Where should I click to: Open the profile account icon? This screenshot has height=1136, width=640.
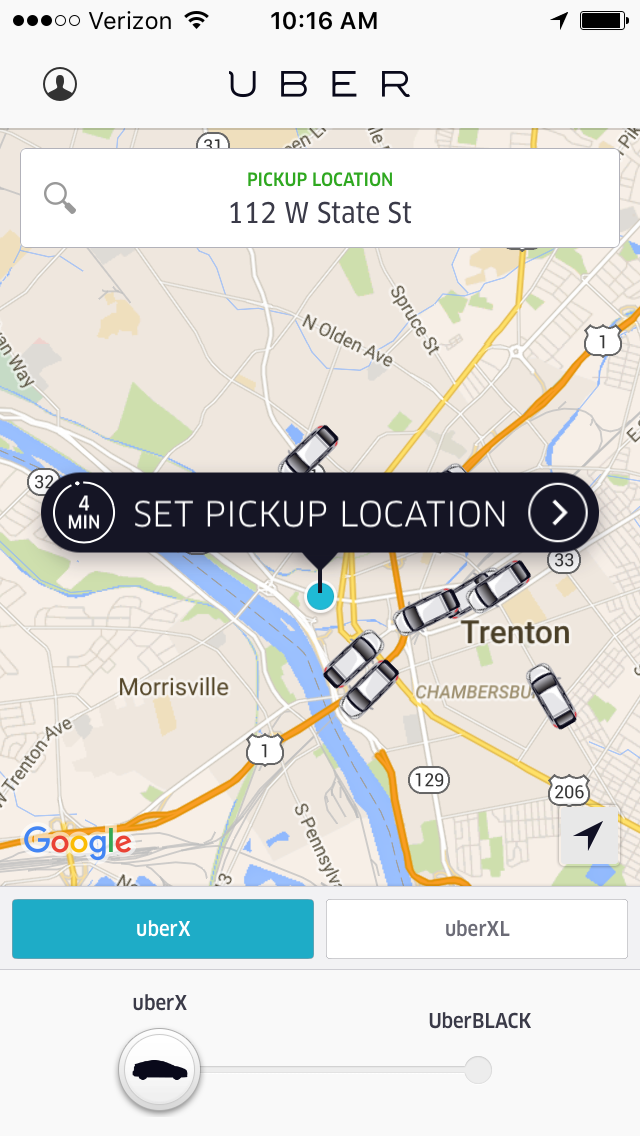(60, 84)
